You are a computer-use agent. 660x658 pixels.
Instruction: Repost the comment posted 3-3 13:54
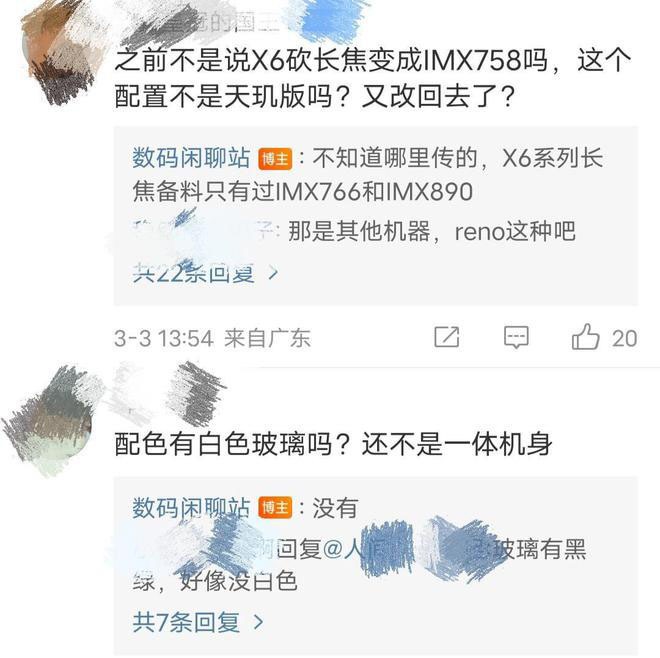coord(447,337)
